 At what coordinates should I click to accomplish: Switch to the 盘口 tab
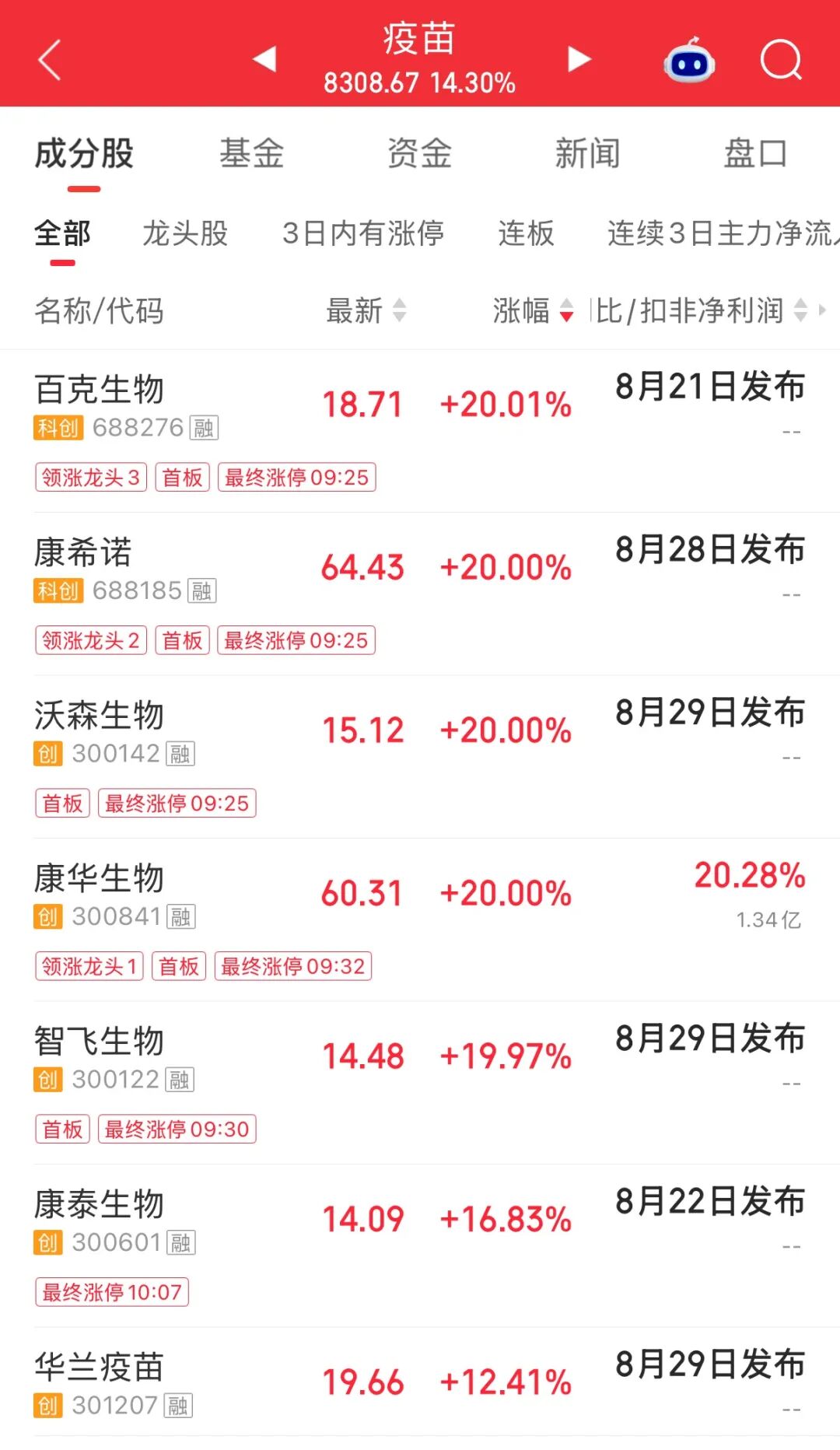[755, 153]
